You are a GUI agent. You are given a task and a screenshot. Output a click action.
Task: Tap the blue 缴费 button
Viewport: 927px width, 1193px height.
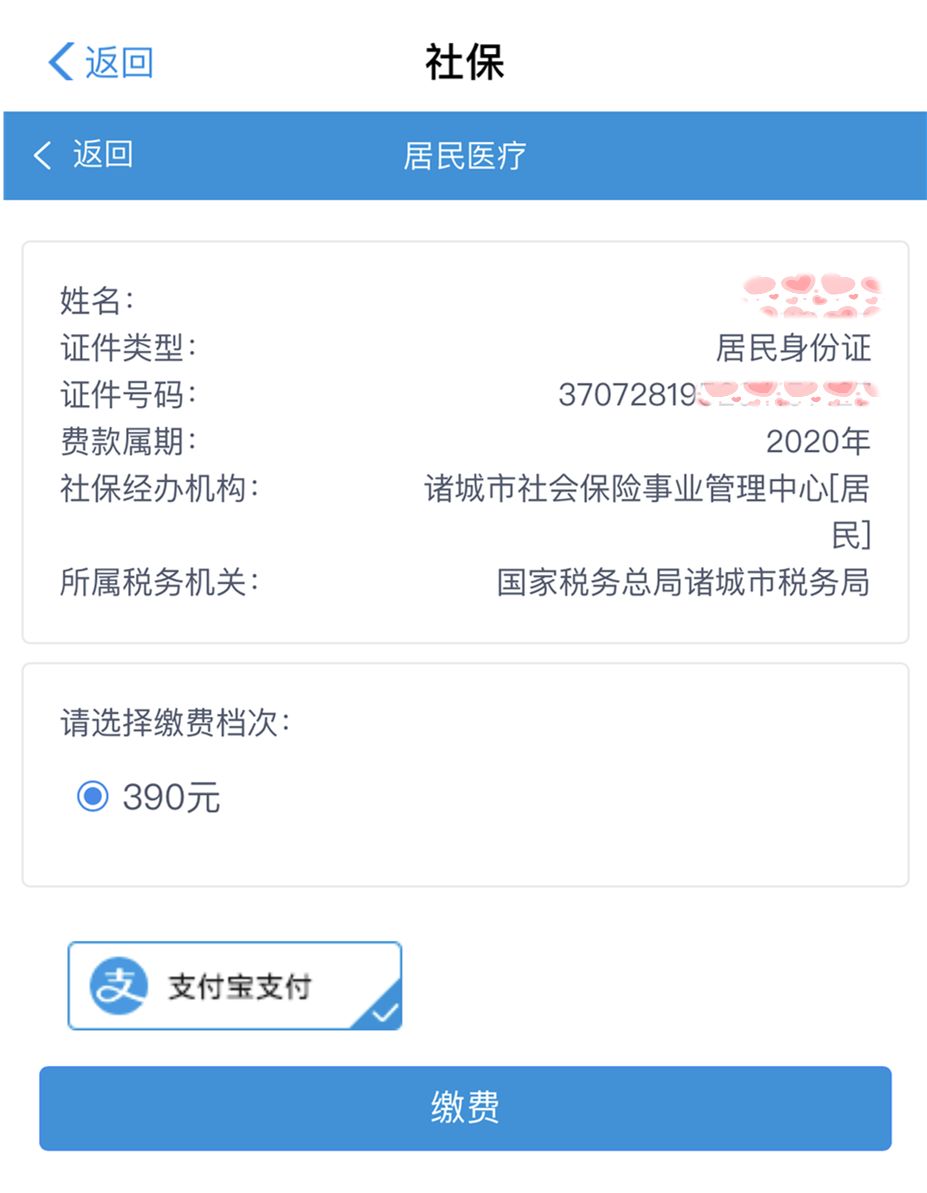click(465, 1108)
